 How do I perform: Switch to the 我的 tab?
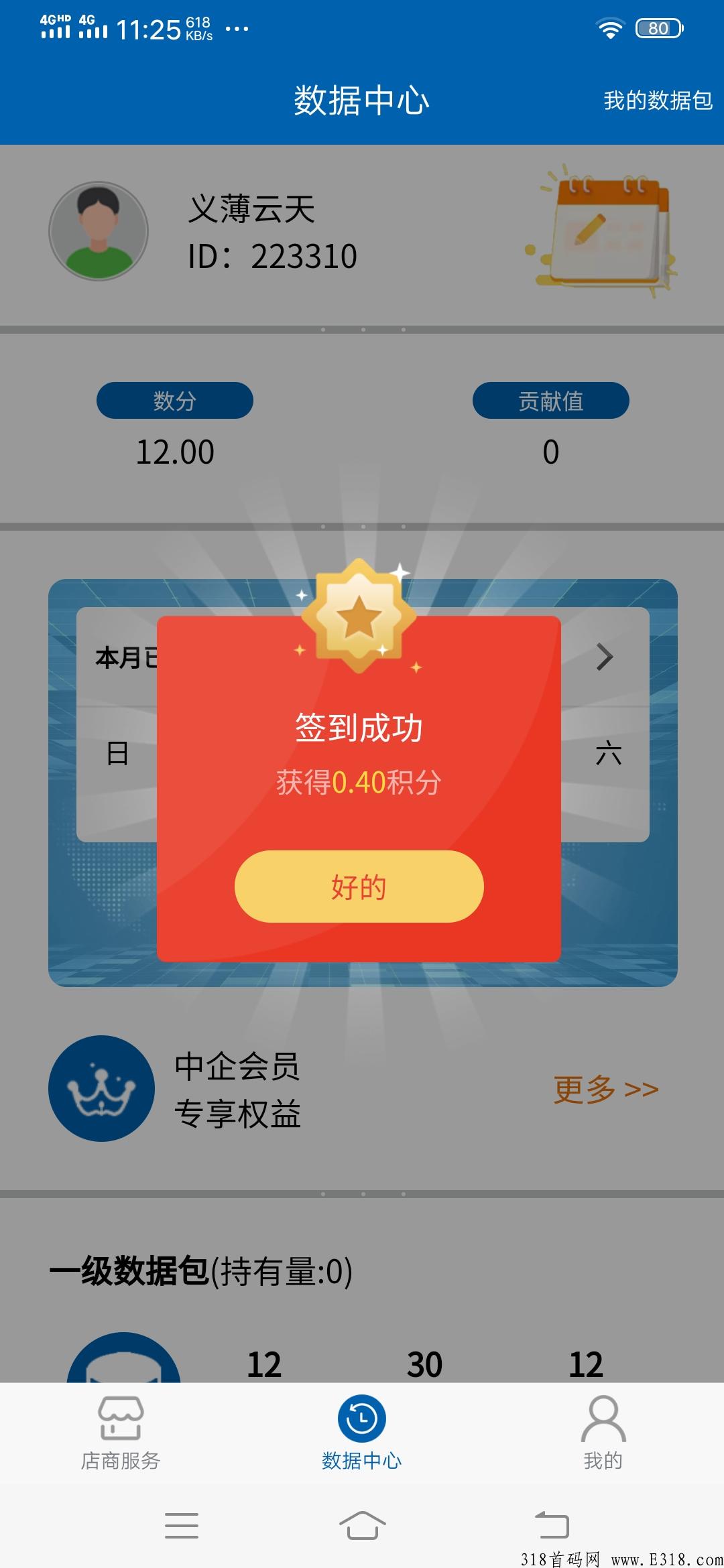(602, 1434)
